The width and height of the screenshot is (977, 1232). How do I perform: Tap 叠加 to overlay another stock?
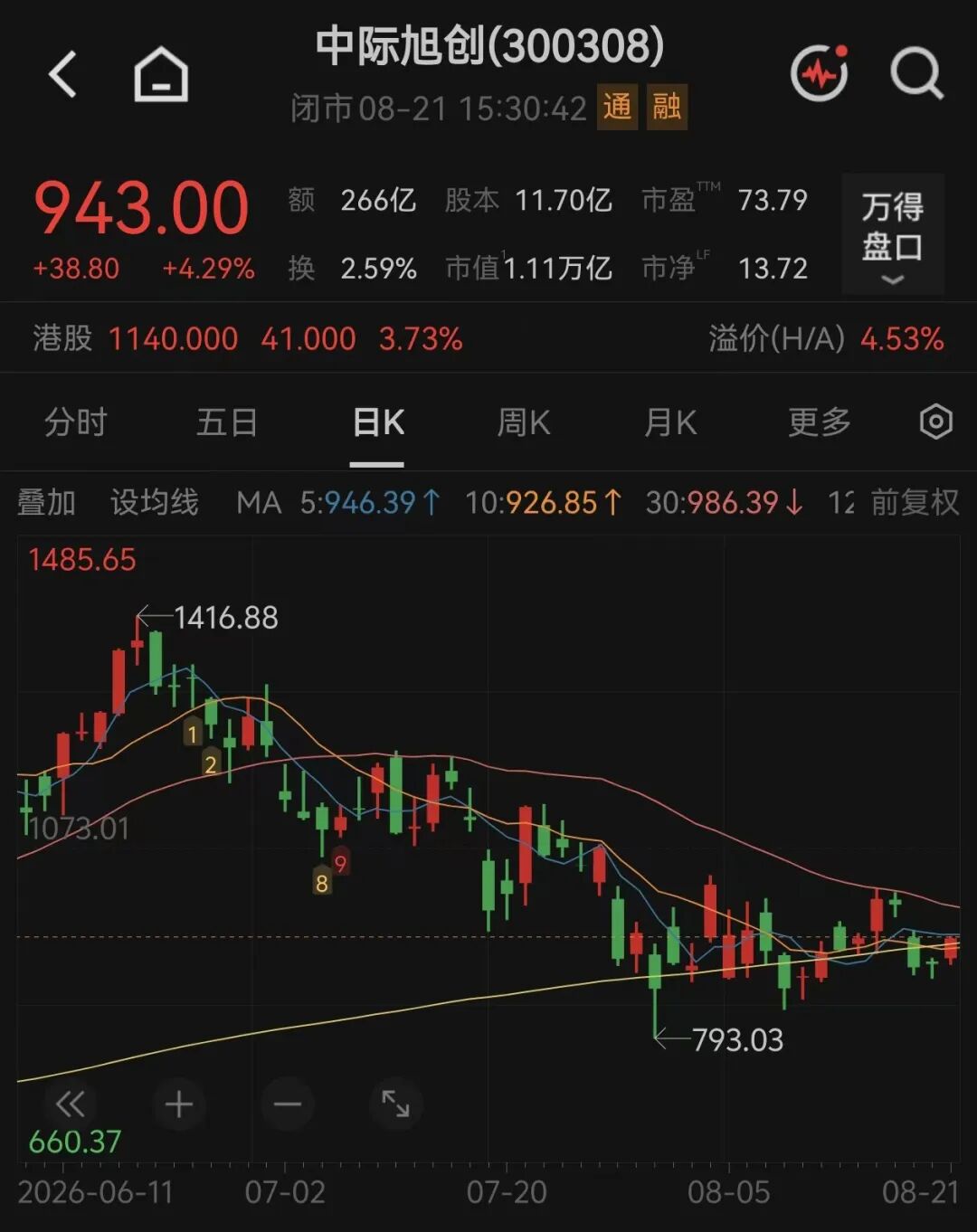(47, 502)
